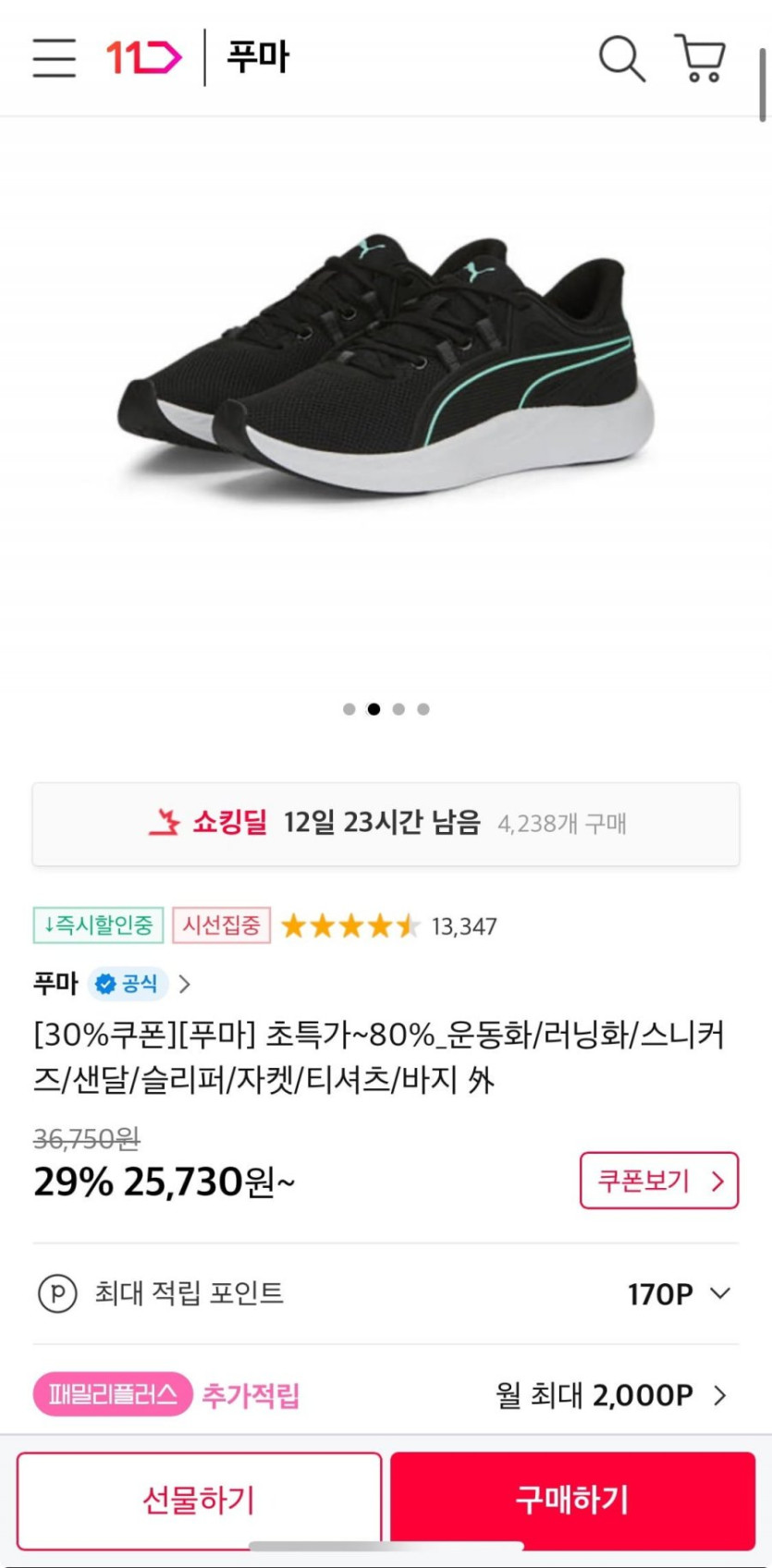Screen dimensions: 772x1568
Task: Open 패밀리플러스 추가적립 info
Action: pos(386,1394)
